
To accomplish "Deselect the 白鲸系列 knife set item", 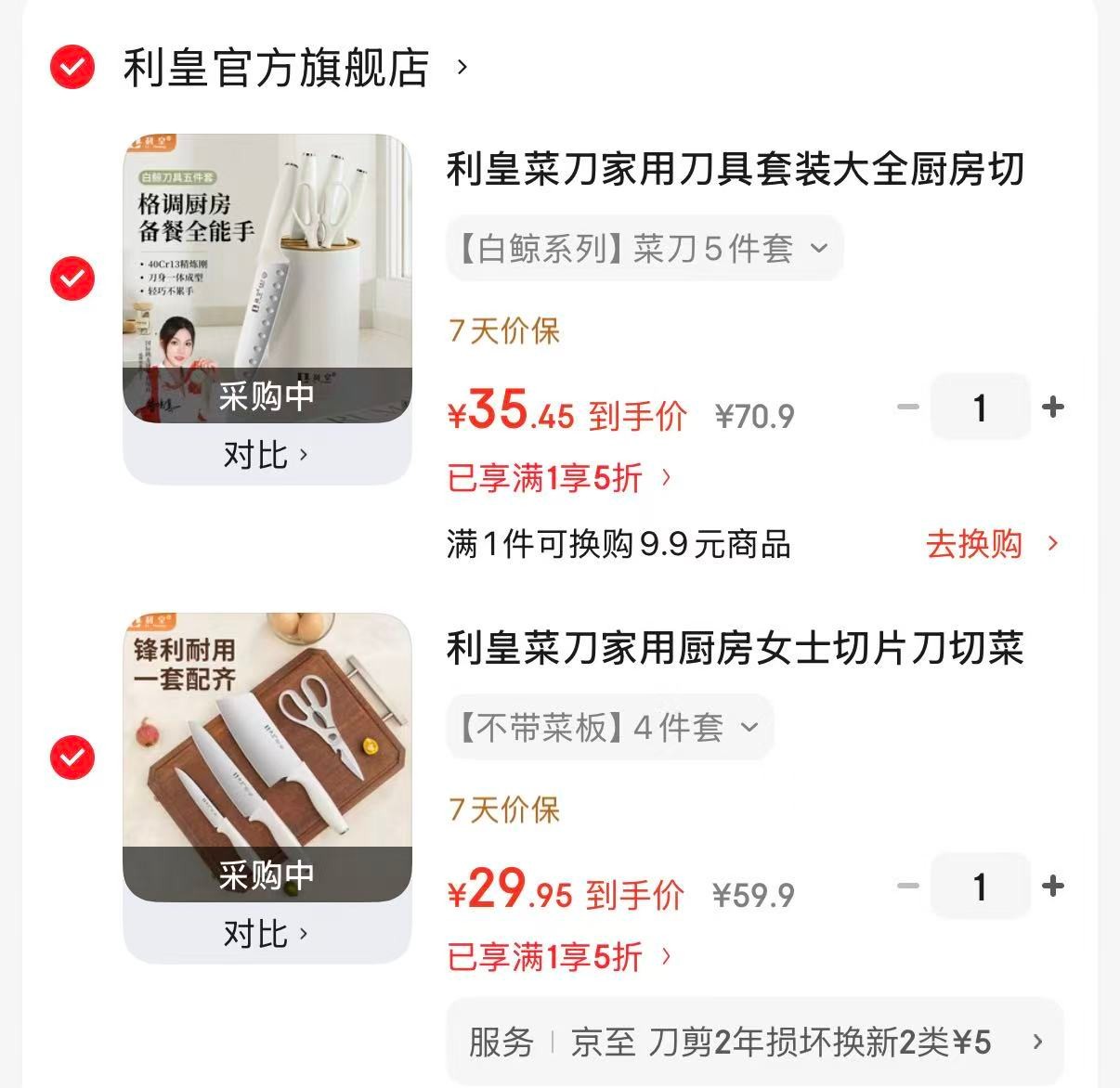I will pos(72,278).
